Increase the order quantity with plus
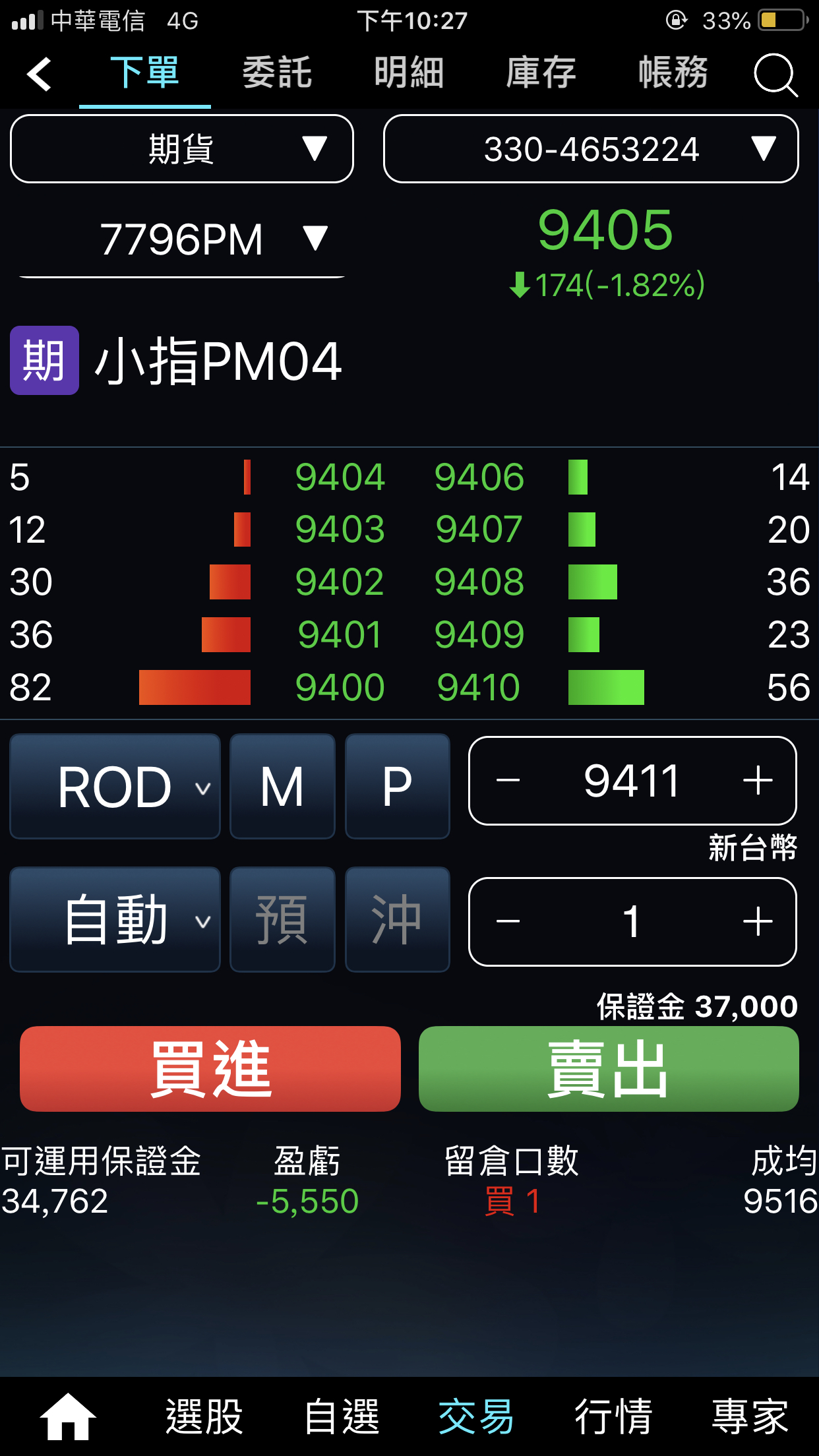The width and height of the screenshot is (819, 1456). (758, 921)
